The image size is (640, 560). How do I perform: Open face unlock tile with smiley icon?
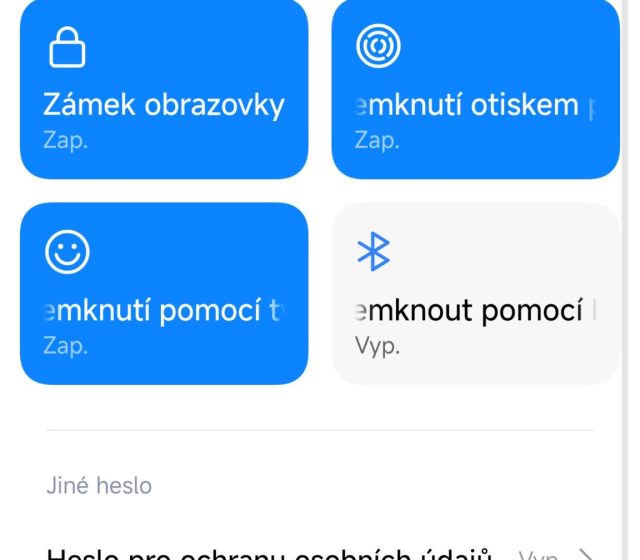pos(164,293)
